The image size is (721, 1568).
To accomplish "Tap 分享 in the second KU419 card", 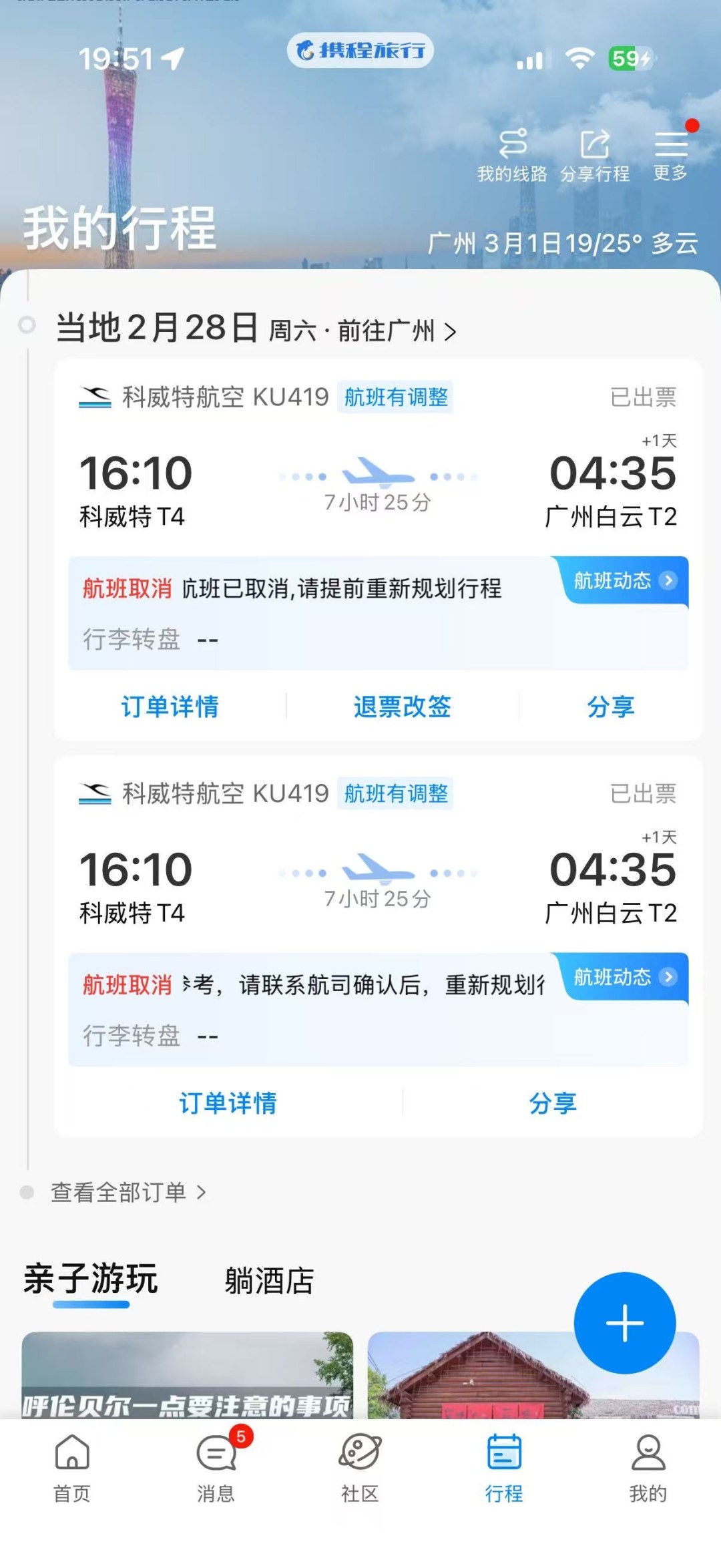I will pos(553,1103).
